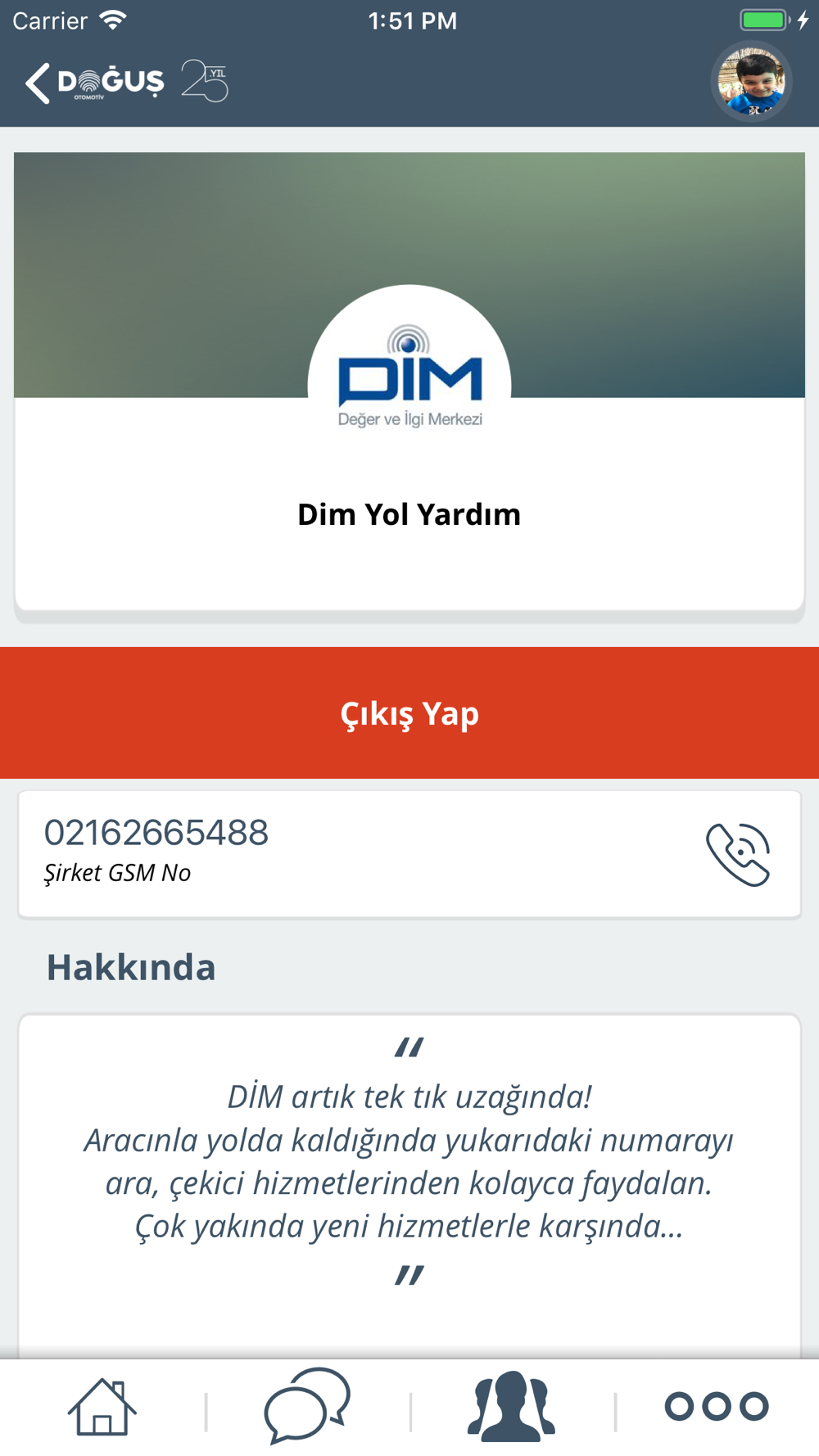Open the profile avatar in header
Screen dimensions: 819x1456
pyautogui.click(x=750, y=82)
